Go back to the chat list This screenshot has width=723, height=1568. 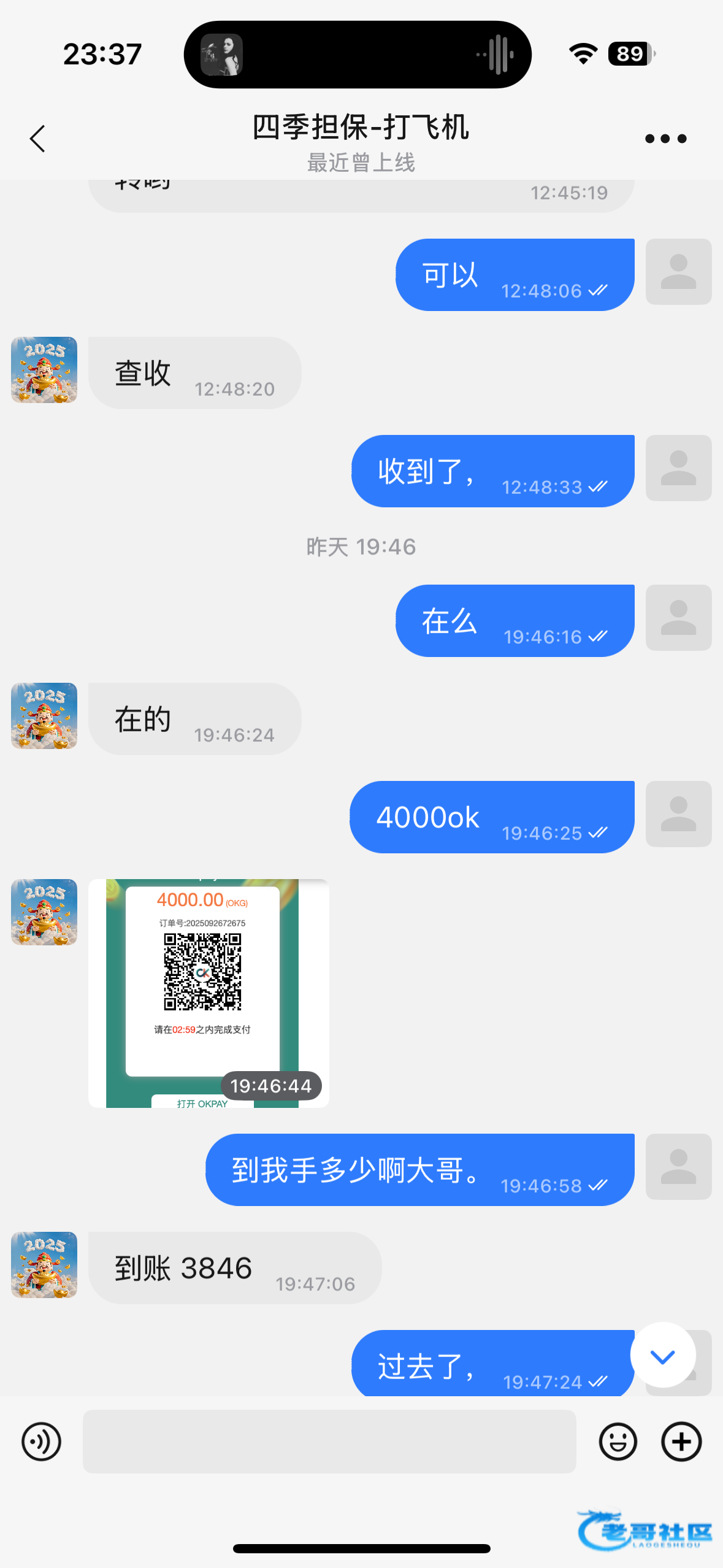tap(38, 139)
